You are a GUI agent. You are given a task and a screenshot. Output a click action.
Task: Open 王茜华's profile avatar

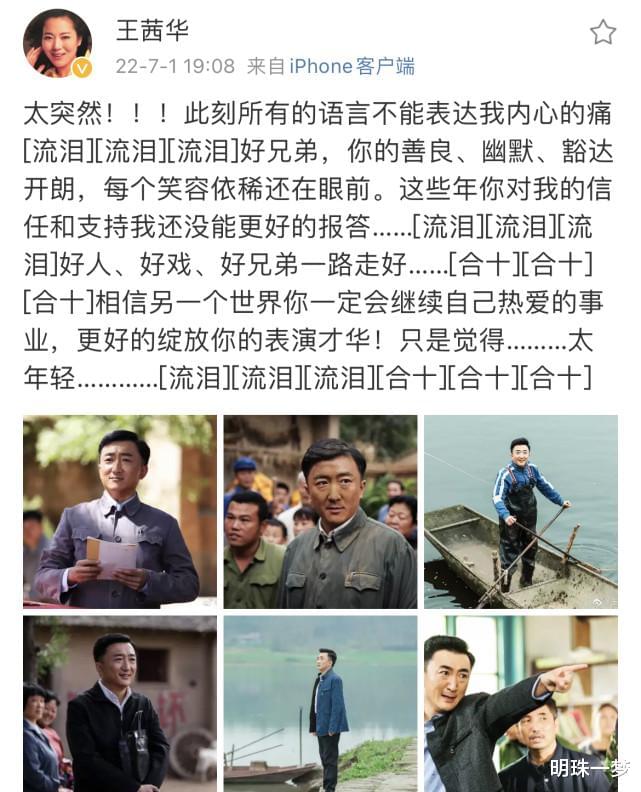point(57,44)
